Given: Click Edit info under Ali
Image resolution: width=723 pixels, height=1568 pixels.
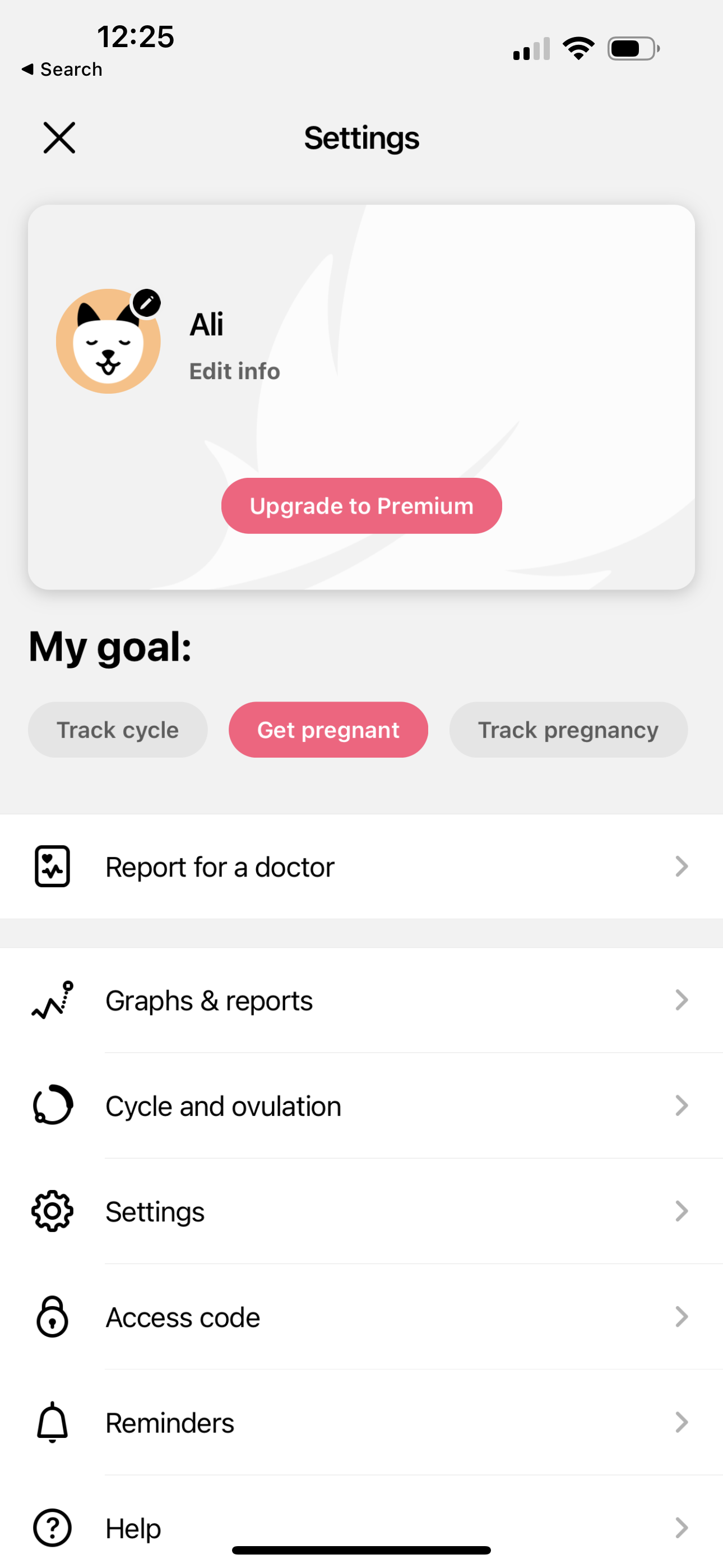Looking at the screenshot, I should pos(234,371).
